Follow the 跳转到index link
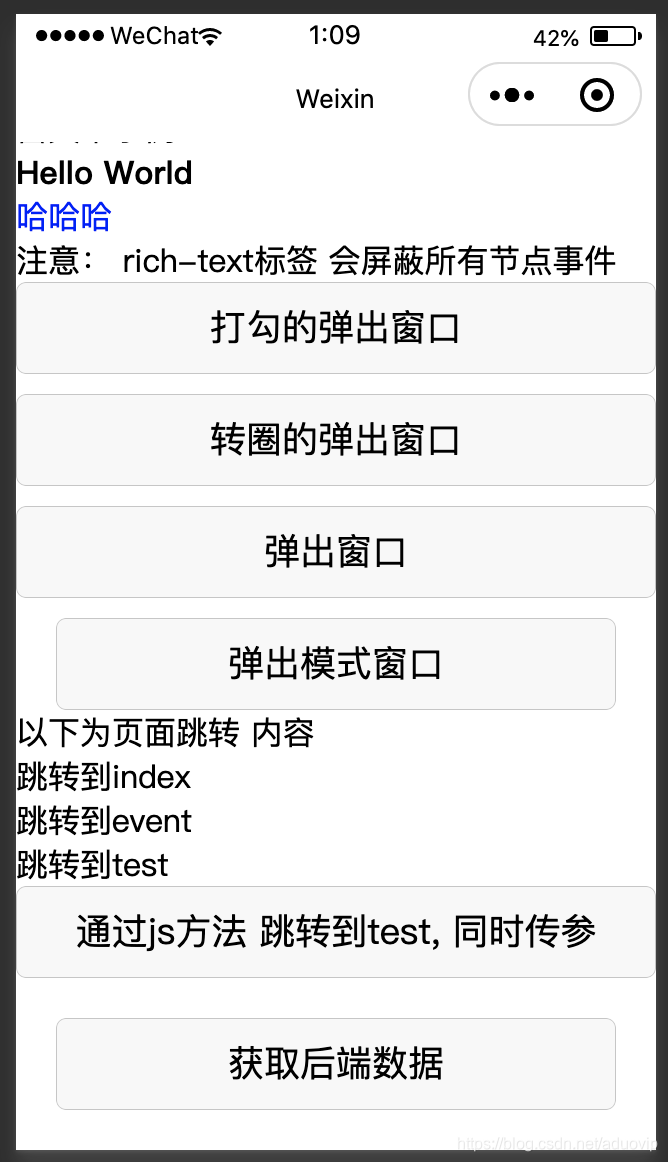The height and width of the screenshot is (1162, 668). [104, 777]
